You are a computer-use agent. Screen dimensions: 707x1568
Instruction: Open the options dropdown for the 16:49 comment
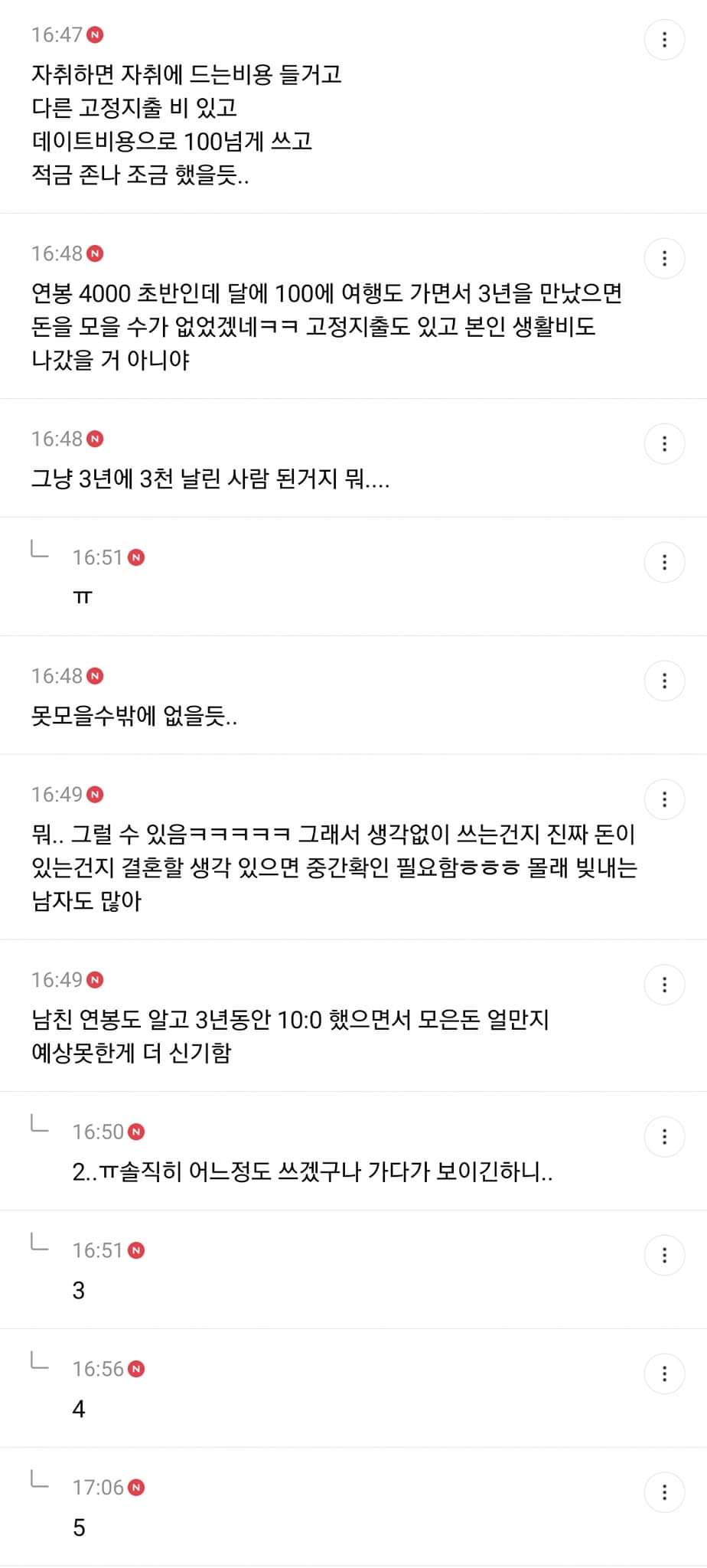click(665, 799)
